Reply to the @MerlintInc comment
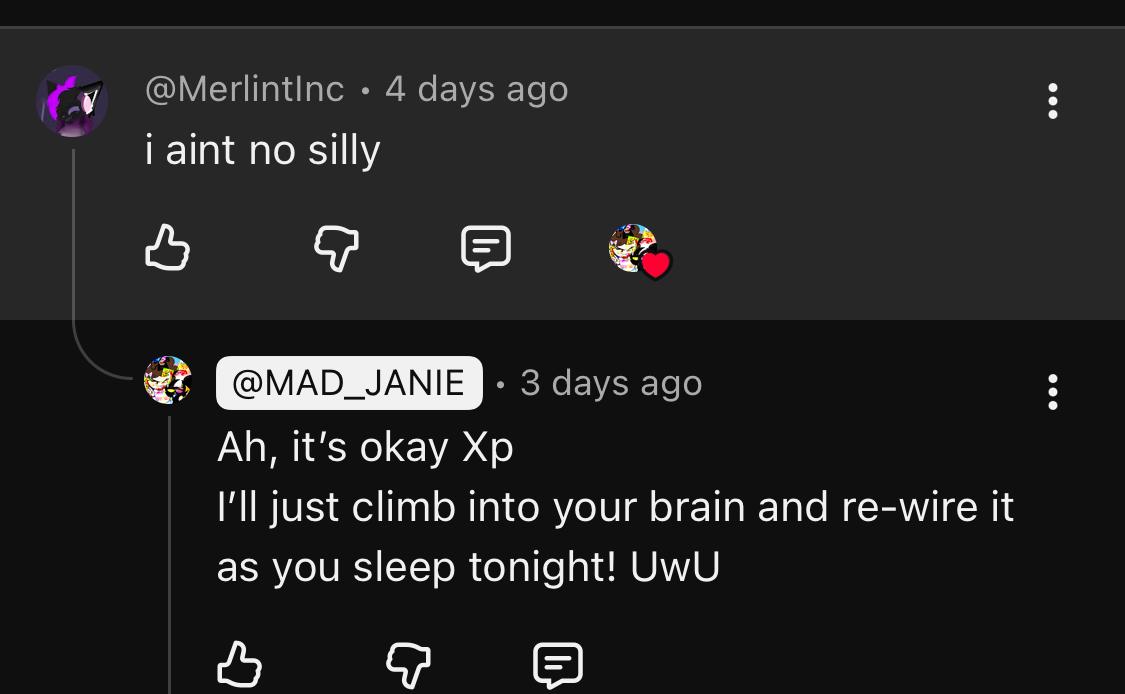Viewport: 1125px width, 694px height. 486,248
